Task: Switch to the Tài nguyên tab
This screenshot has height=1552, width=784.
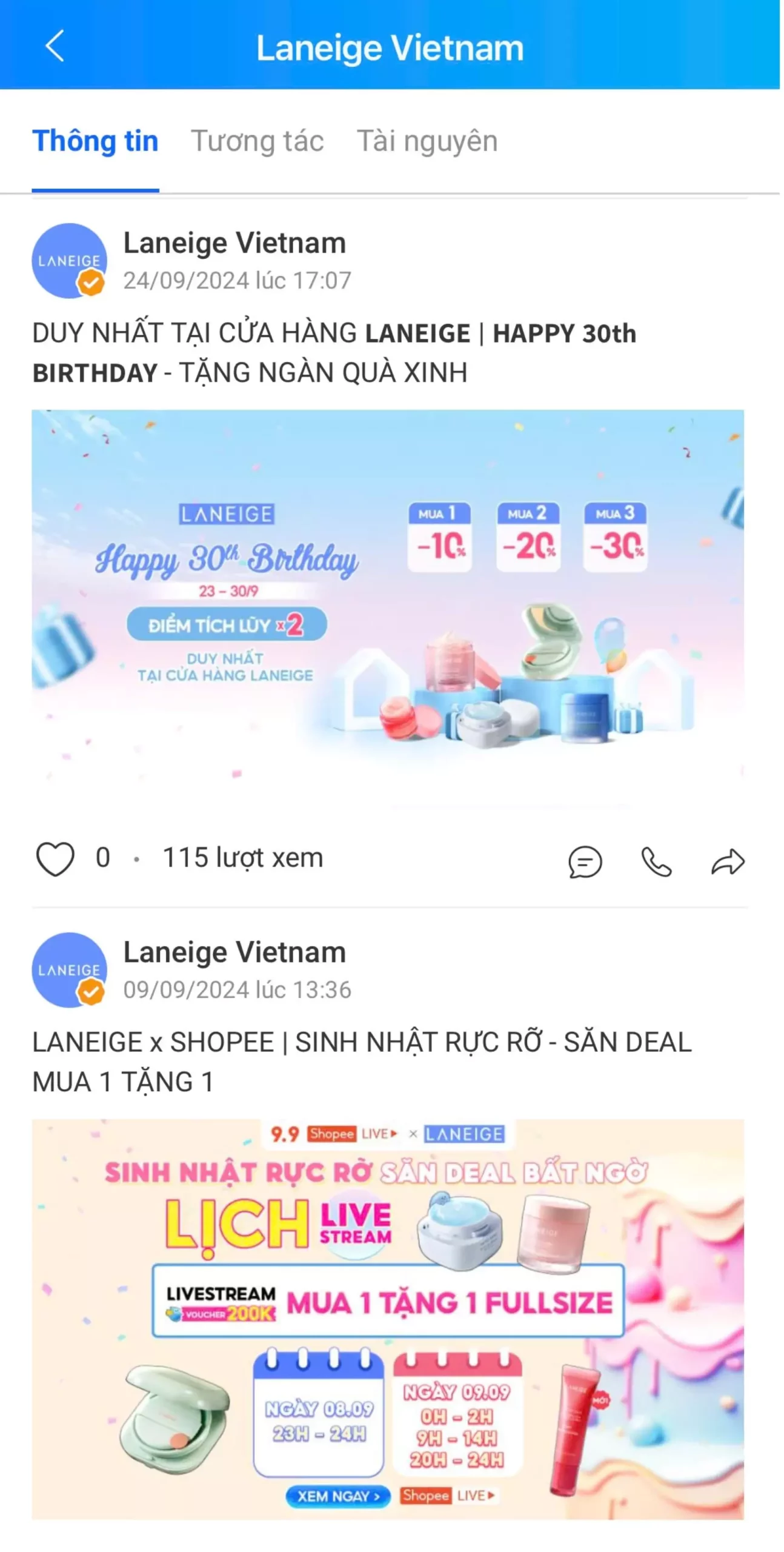Action: pyautogui.click(x=427, y=141)
